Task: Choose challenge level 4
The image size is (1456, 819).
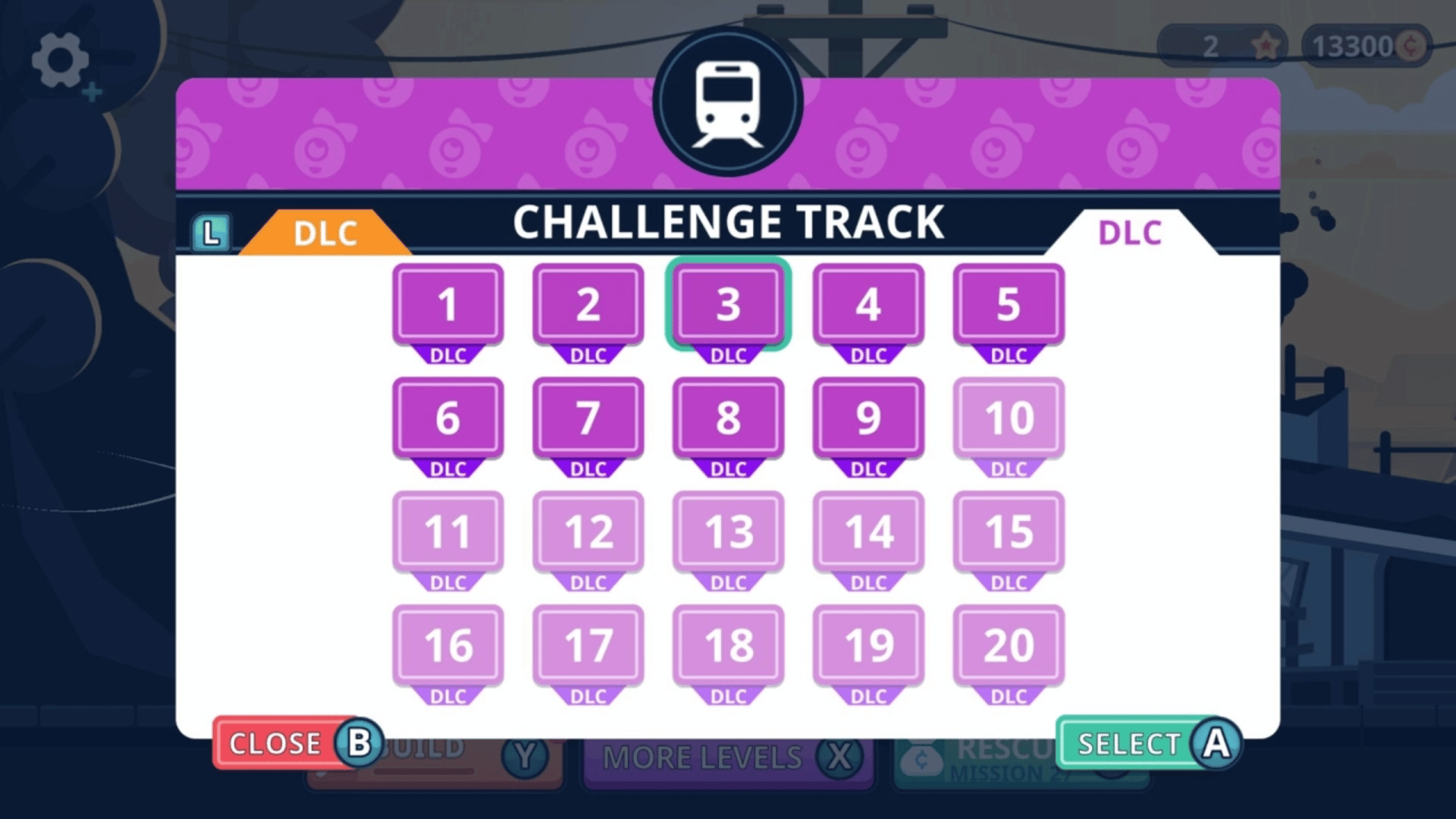Action: (x=868, y=305)
